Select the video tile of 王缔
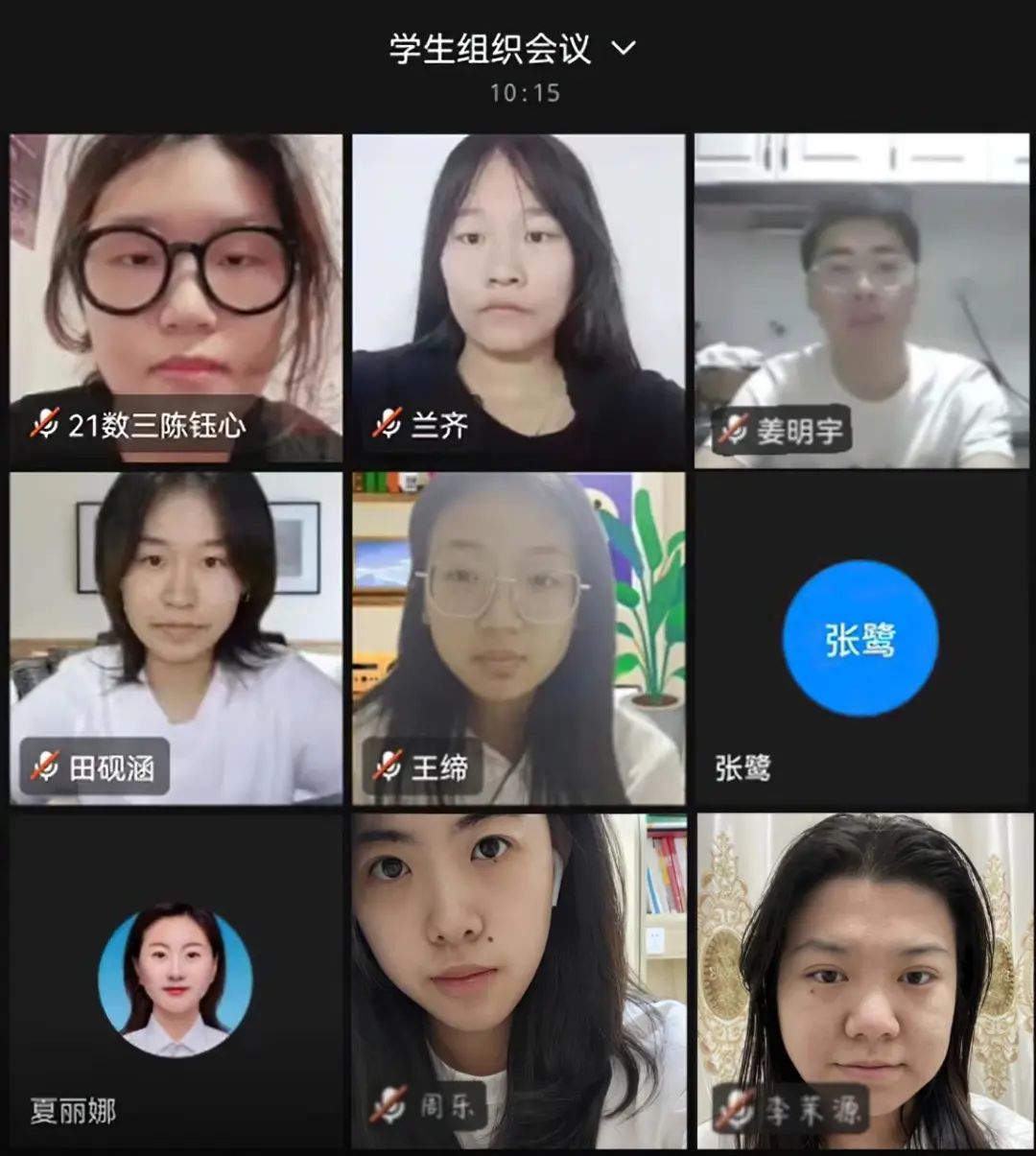1036x1156 pixels. click(518, 638)
